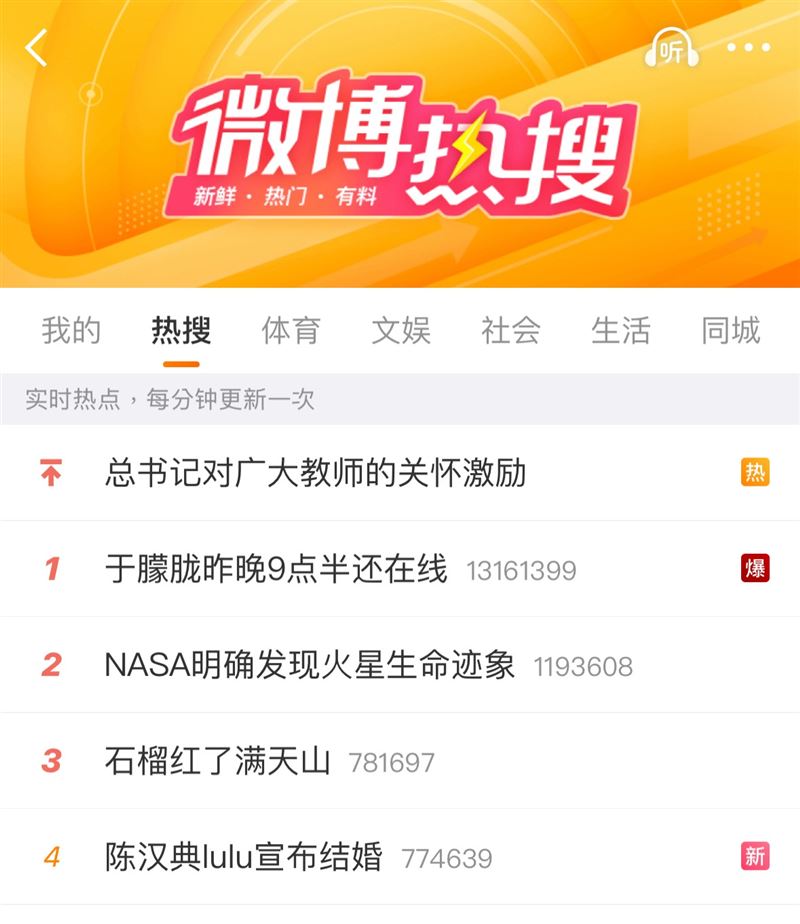Open the 文娱 tab
The image size is (800, 924).
pyautogui.click(x=401, y=330)
